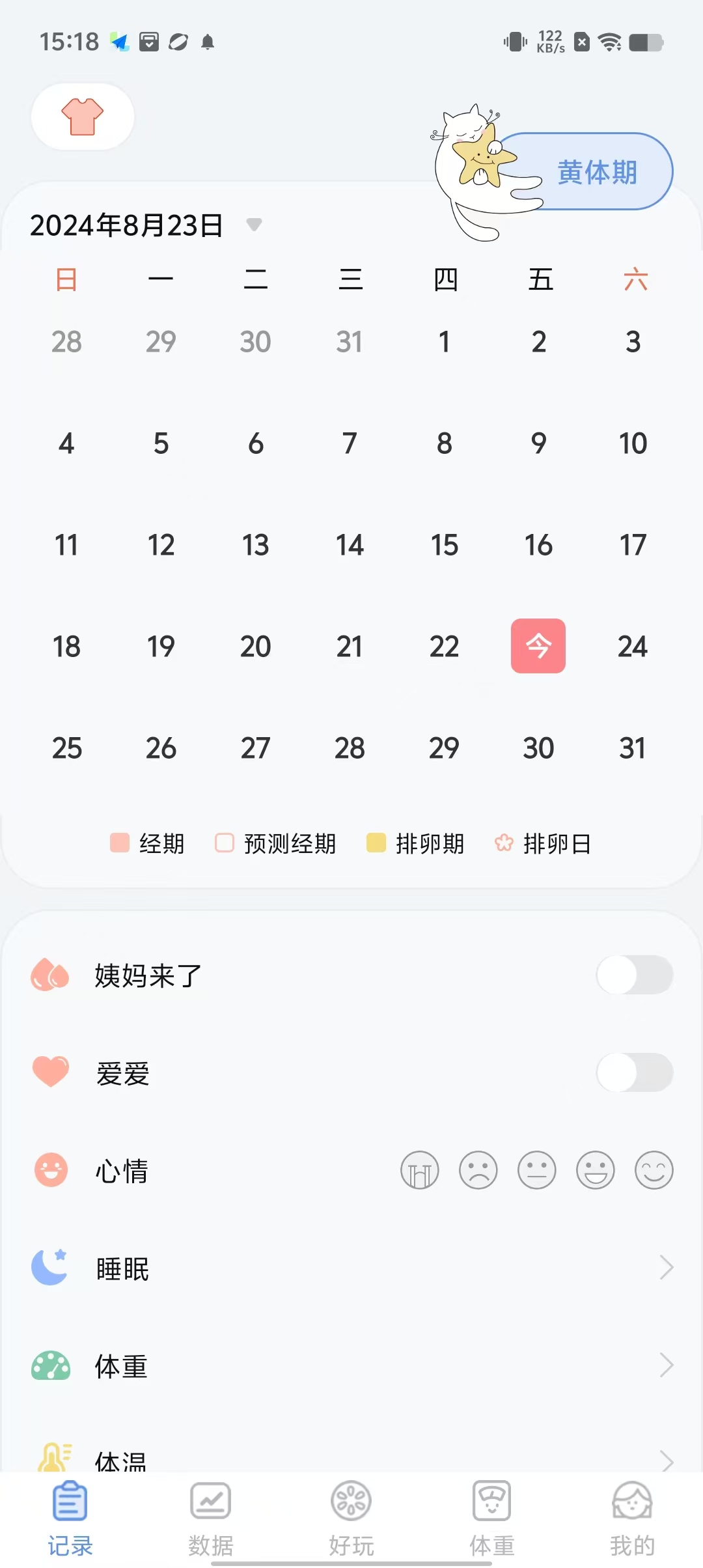
Task: Open the 体温 temperature row
Action: [351, 1459]
